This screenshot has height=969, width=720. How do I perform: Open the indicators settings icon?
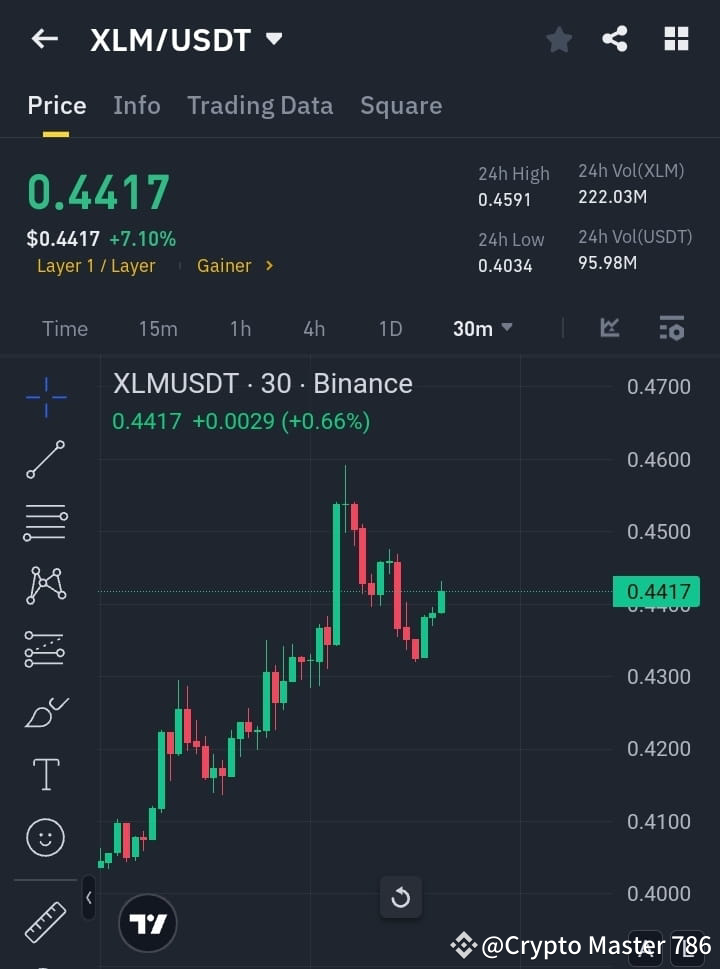[671, 328]
